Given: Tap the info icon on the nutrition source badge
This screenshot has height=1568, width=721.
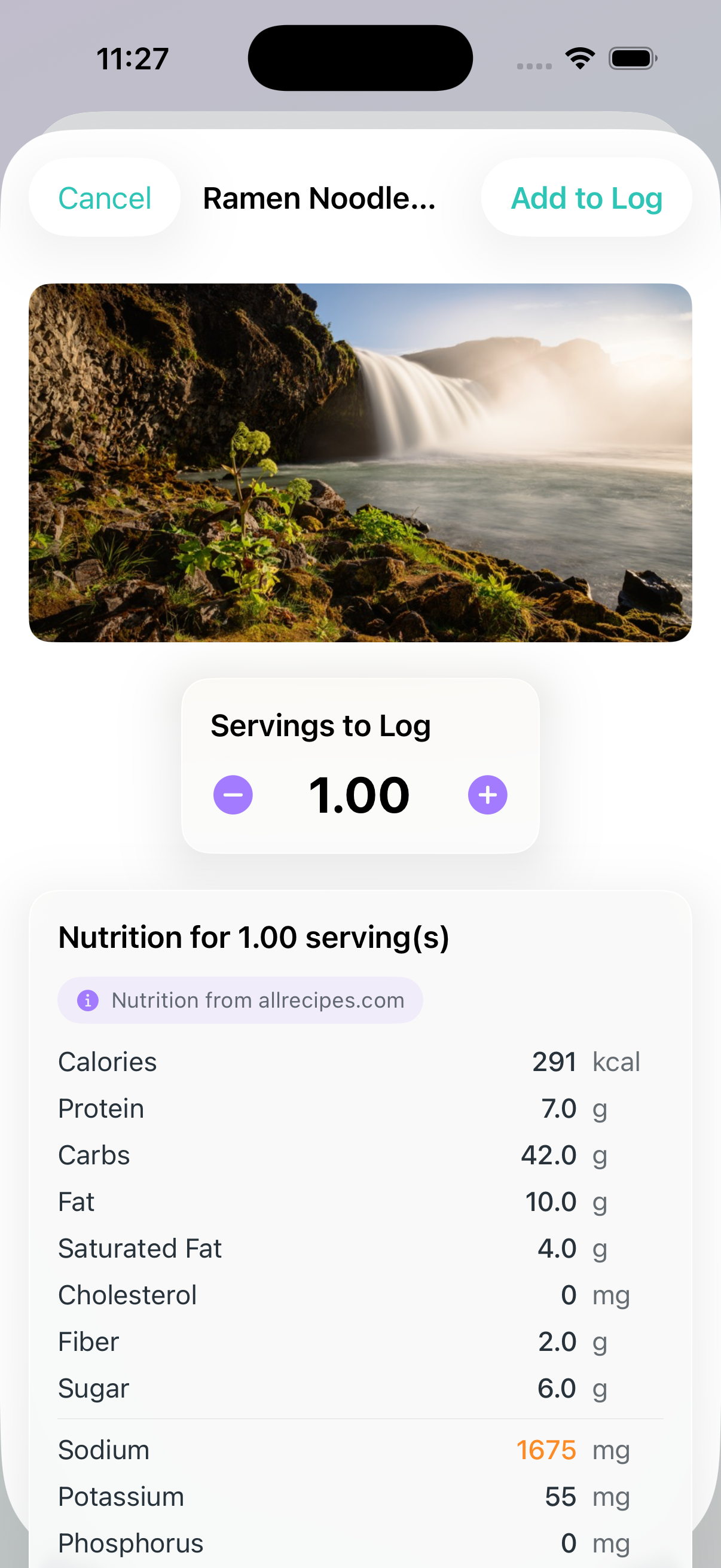Looking at the screenshot, I should [88, 999].
